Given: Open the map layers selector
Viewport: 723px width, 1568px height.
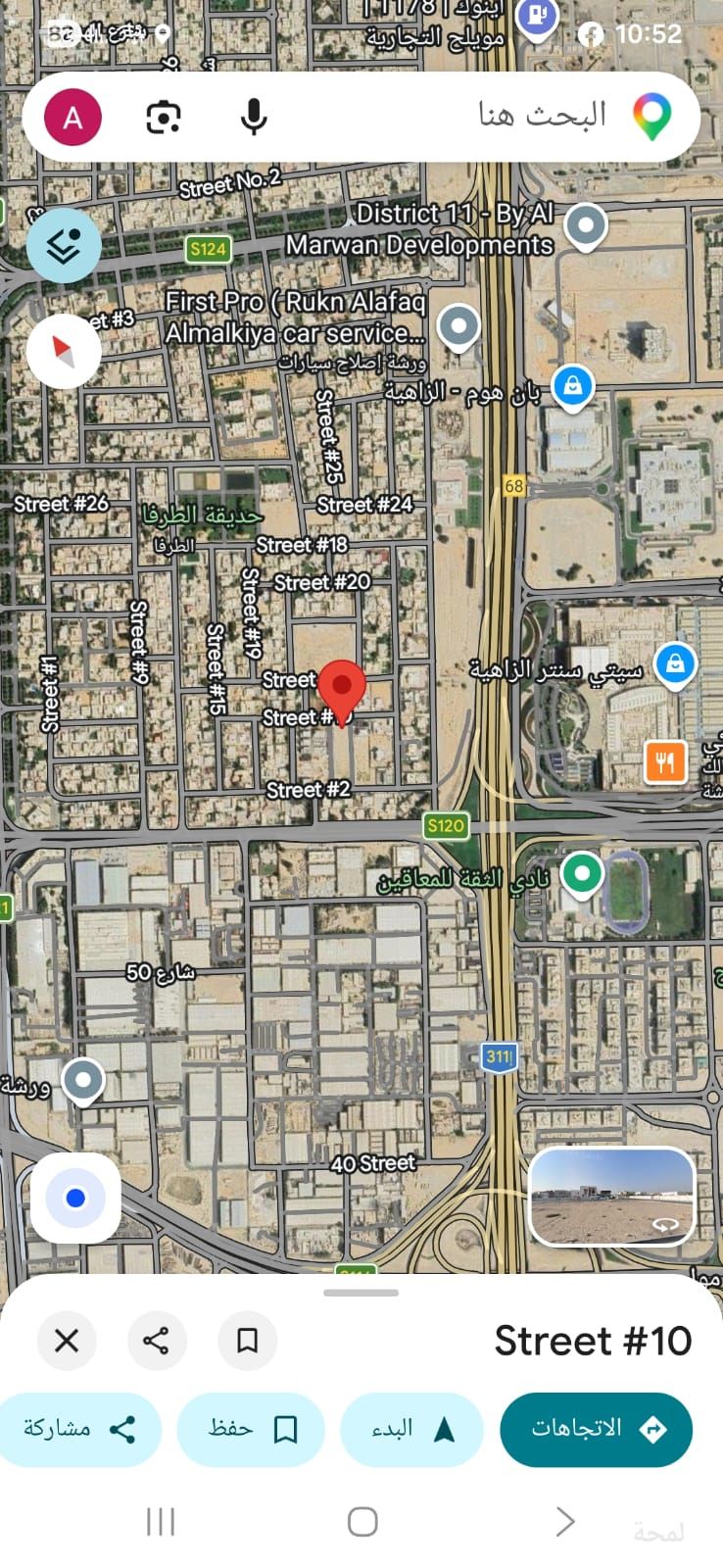Looking at the screenshot, I should (64, 246).
